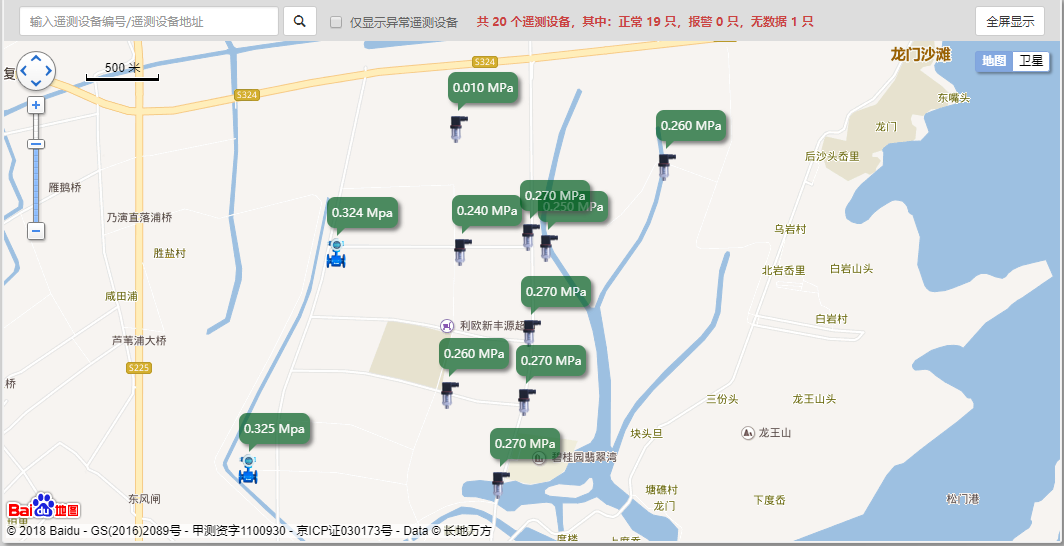Pan the map up with the arrow
Screen dimensions: 1064x546
[37, 58]
